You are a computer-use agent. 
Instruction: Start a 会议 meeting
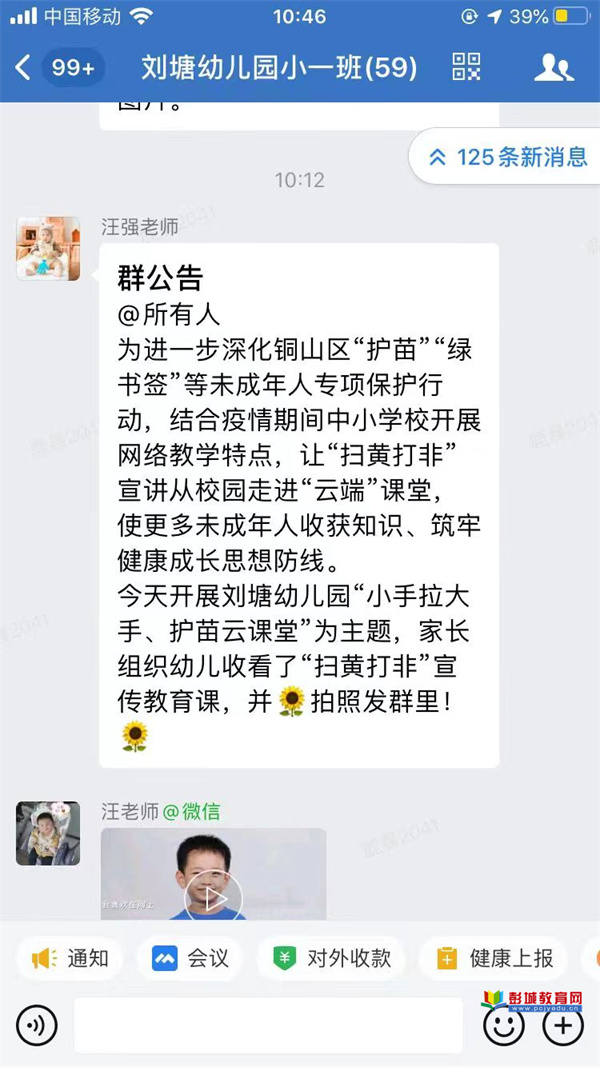click(191, 958)
